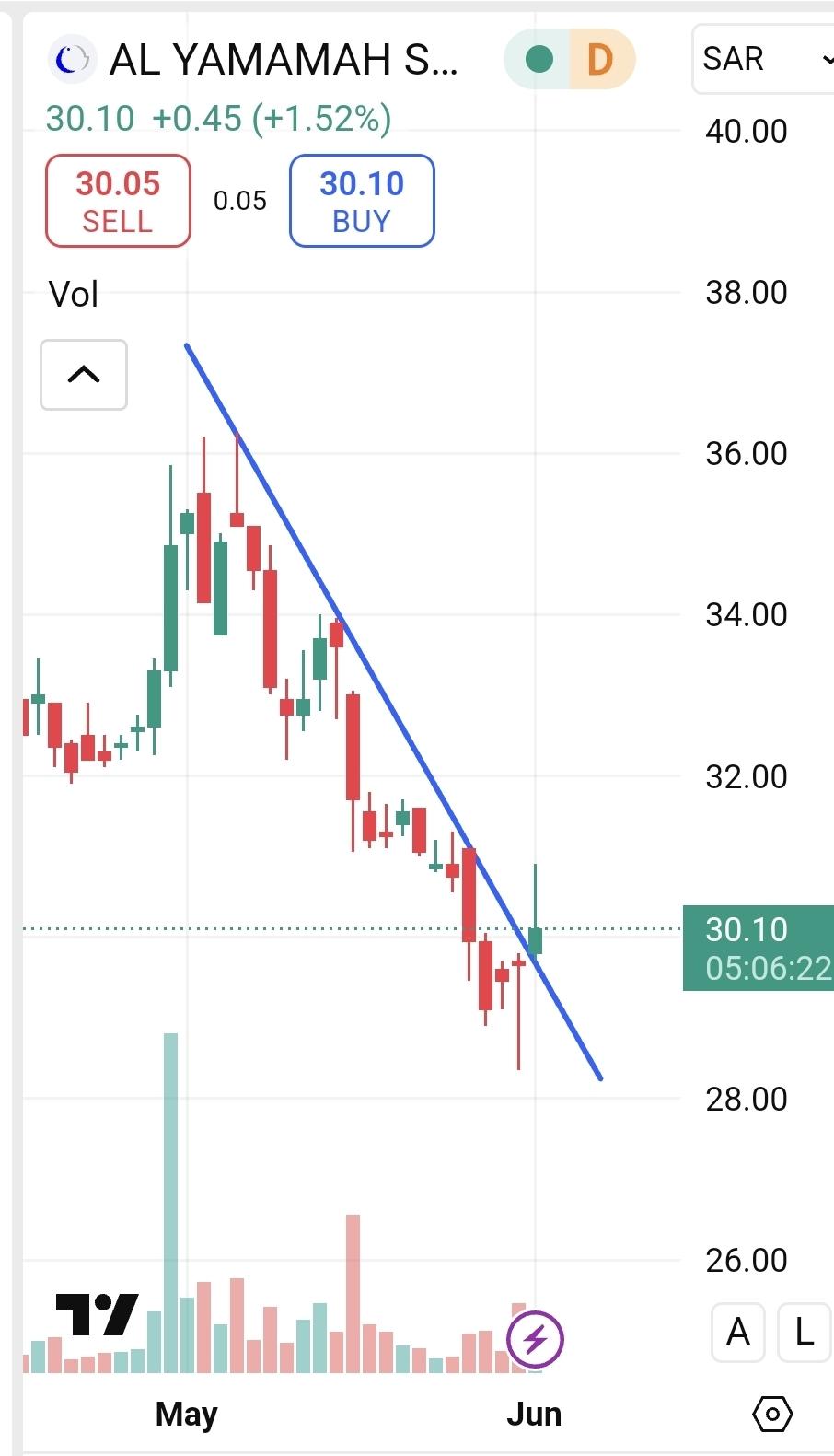Open the D interval selector
Screen dimensions: 834x1456
[x=600, y=60]
